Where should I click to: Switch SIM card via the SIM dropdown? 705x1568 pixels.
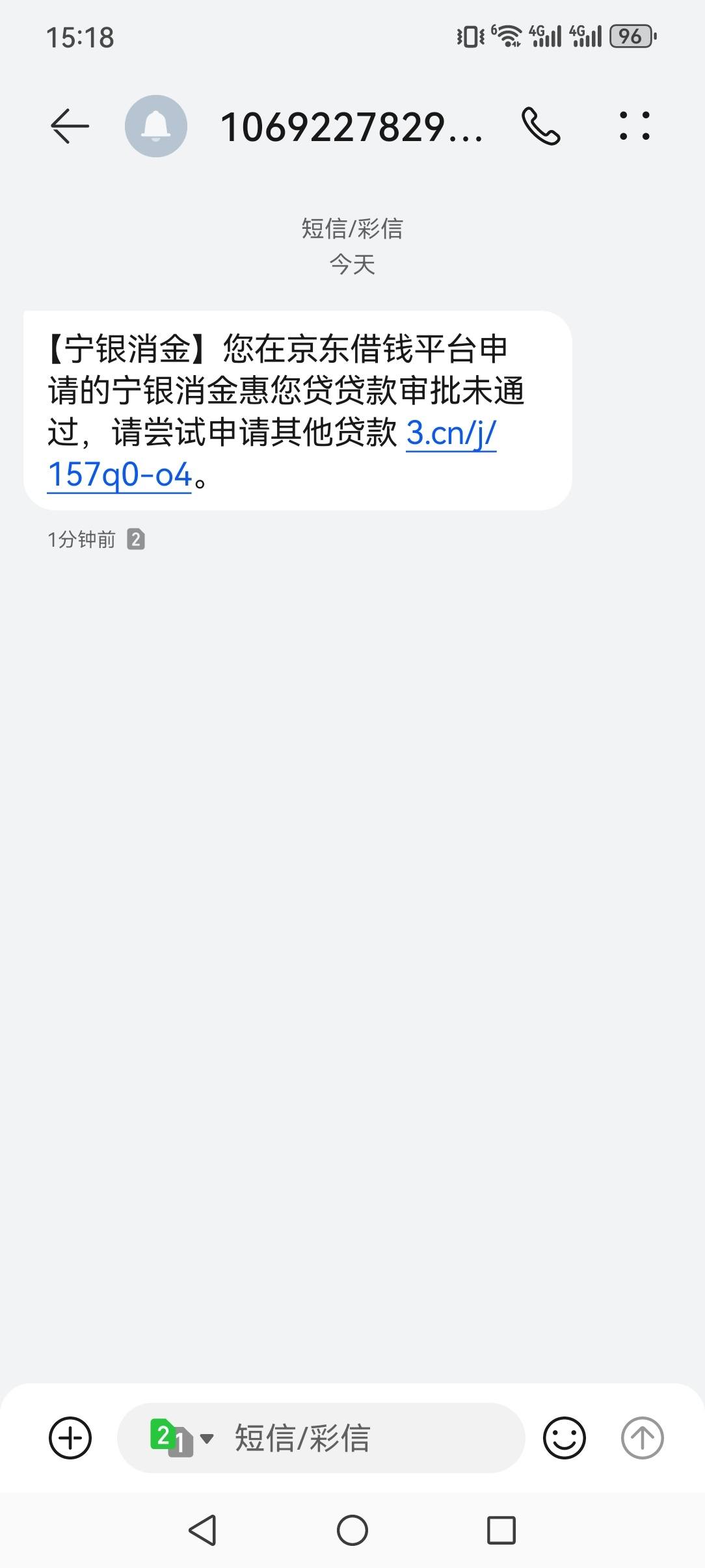(181, 1437)
